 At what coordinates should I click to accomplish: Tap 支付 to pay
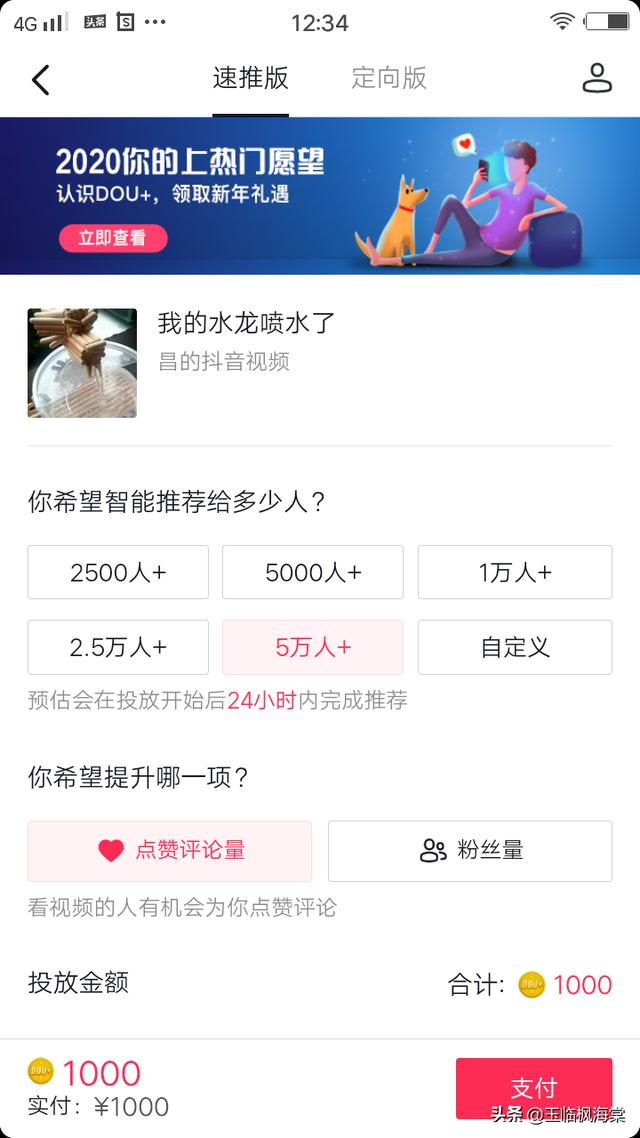coord(533,1088)
